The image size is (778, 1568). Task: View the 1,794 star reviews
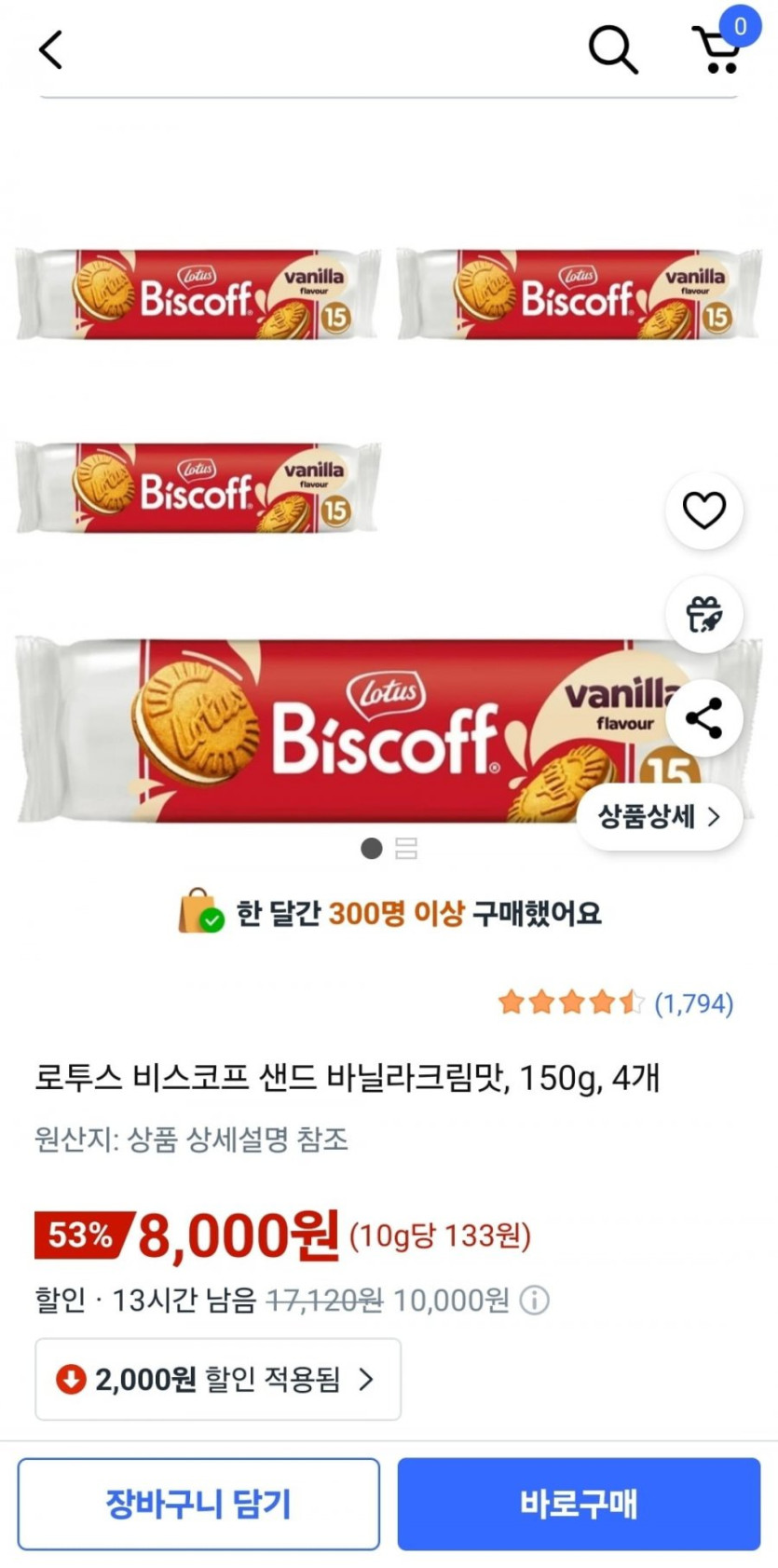[617, 1002]
